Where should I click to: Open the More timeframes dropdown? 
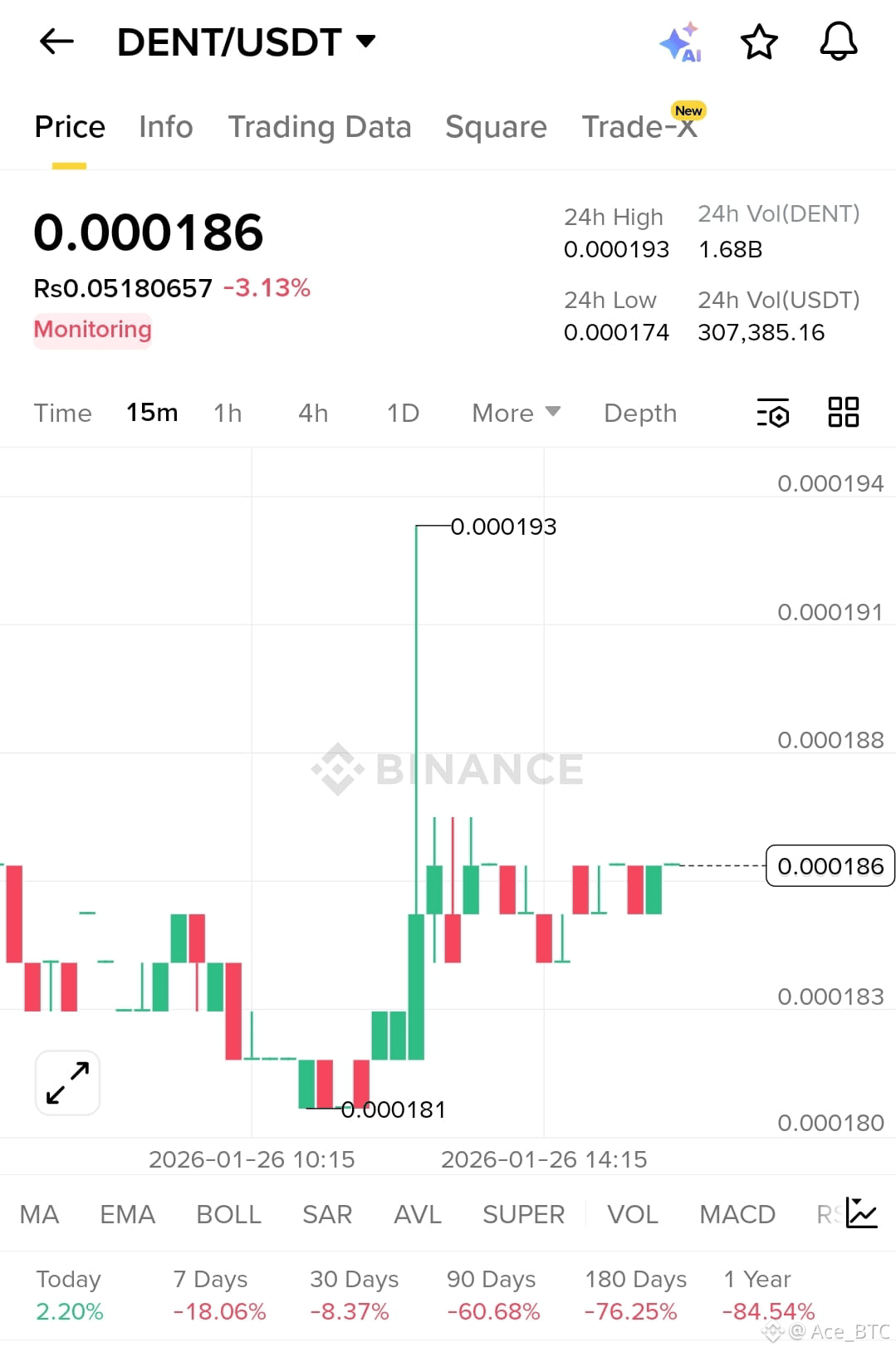515,413
